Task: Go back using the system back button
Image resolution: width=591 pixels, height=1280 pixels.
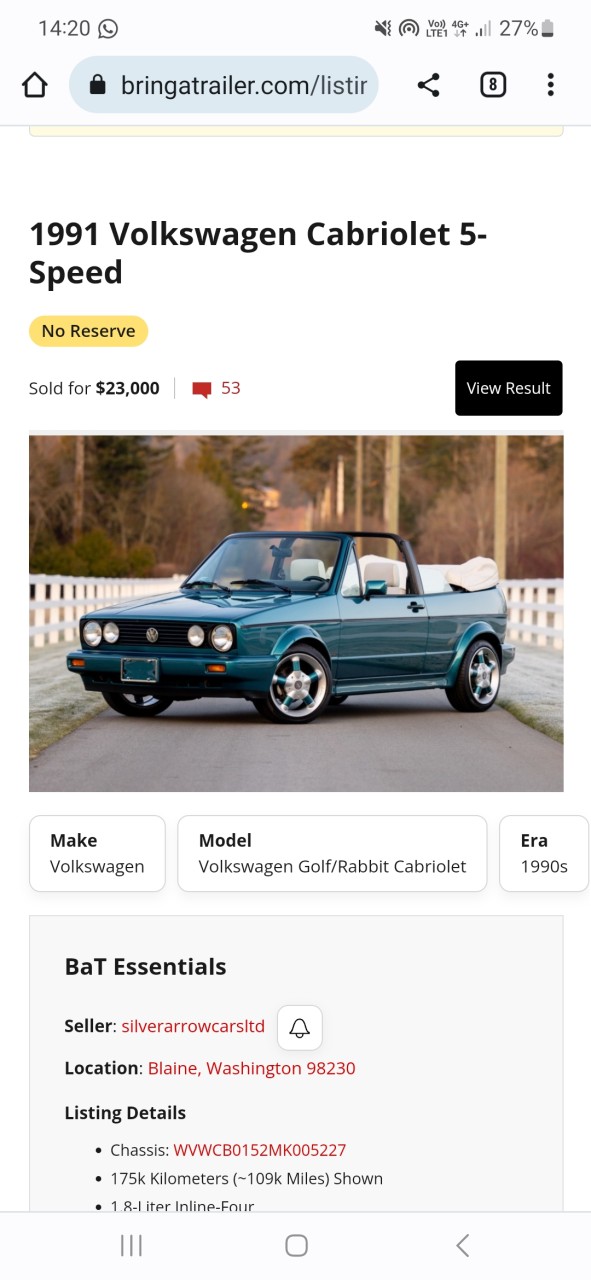Action: (462, 1245)
